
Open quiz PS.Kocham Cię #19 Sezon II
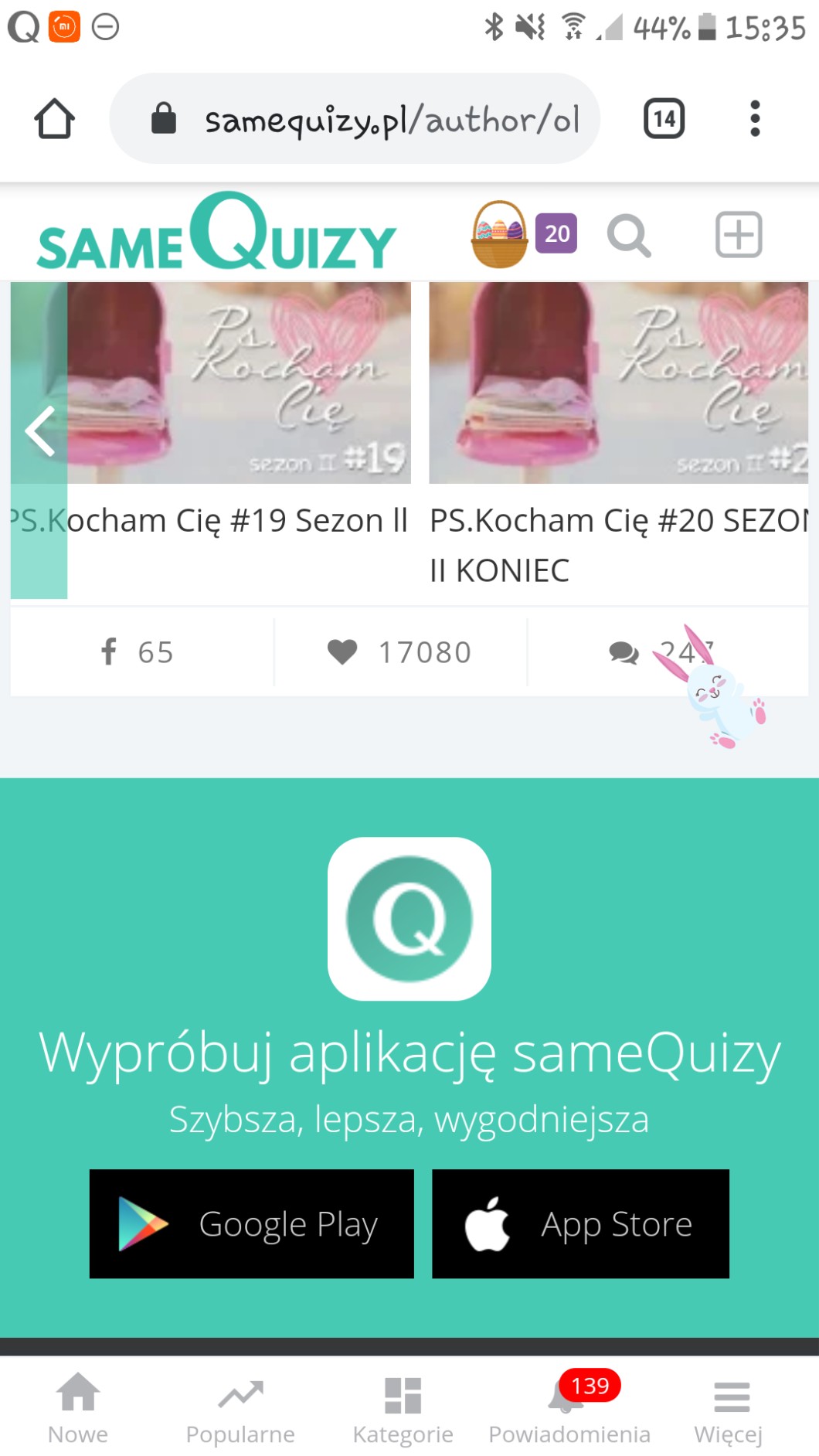[x=232, y=386]
